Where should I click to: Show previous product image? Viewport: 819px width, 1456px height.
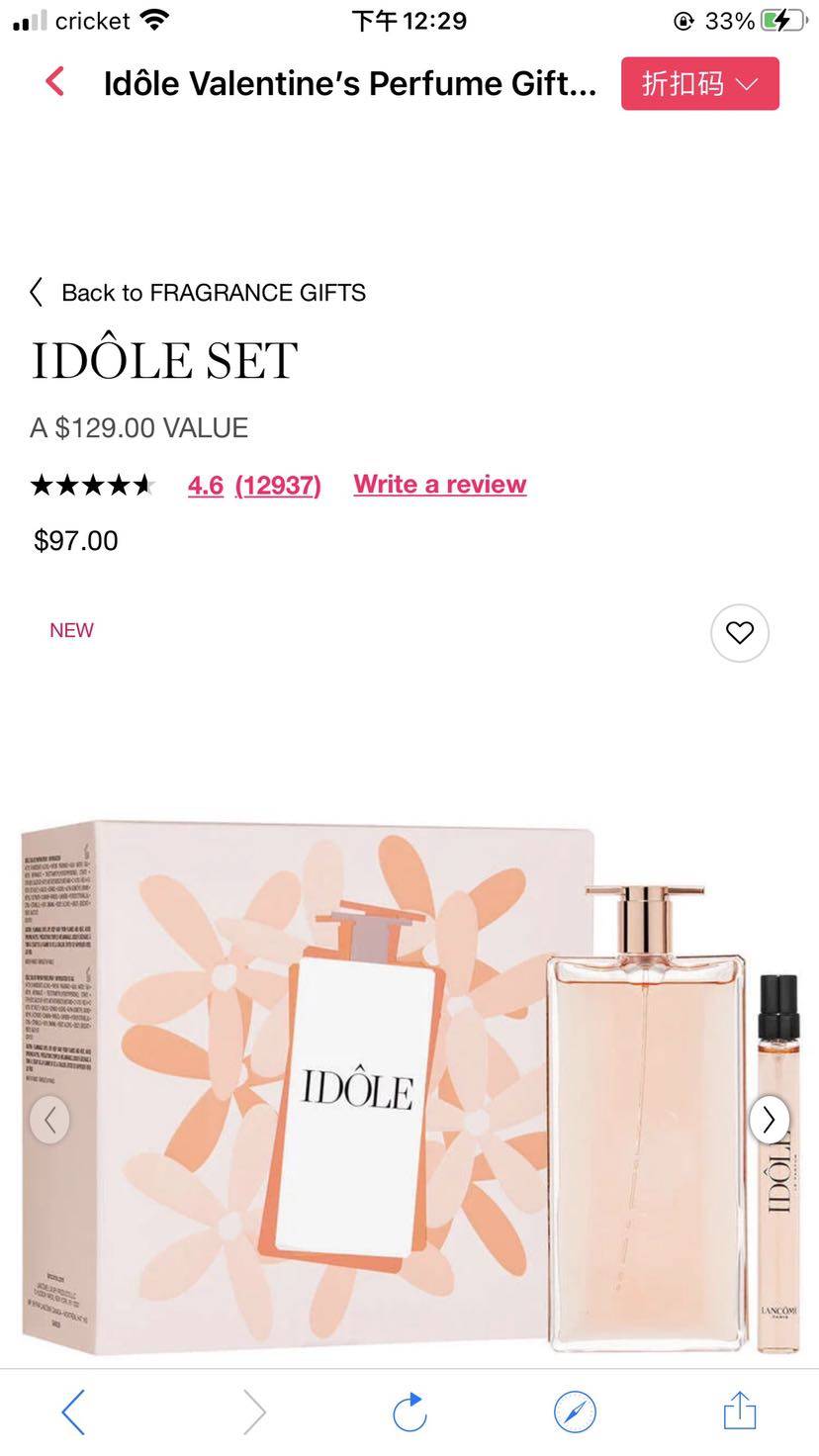(x=49, y=1120)
